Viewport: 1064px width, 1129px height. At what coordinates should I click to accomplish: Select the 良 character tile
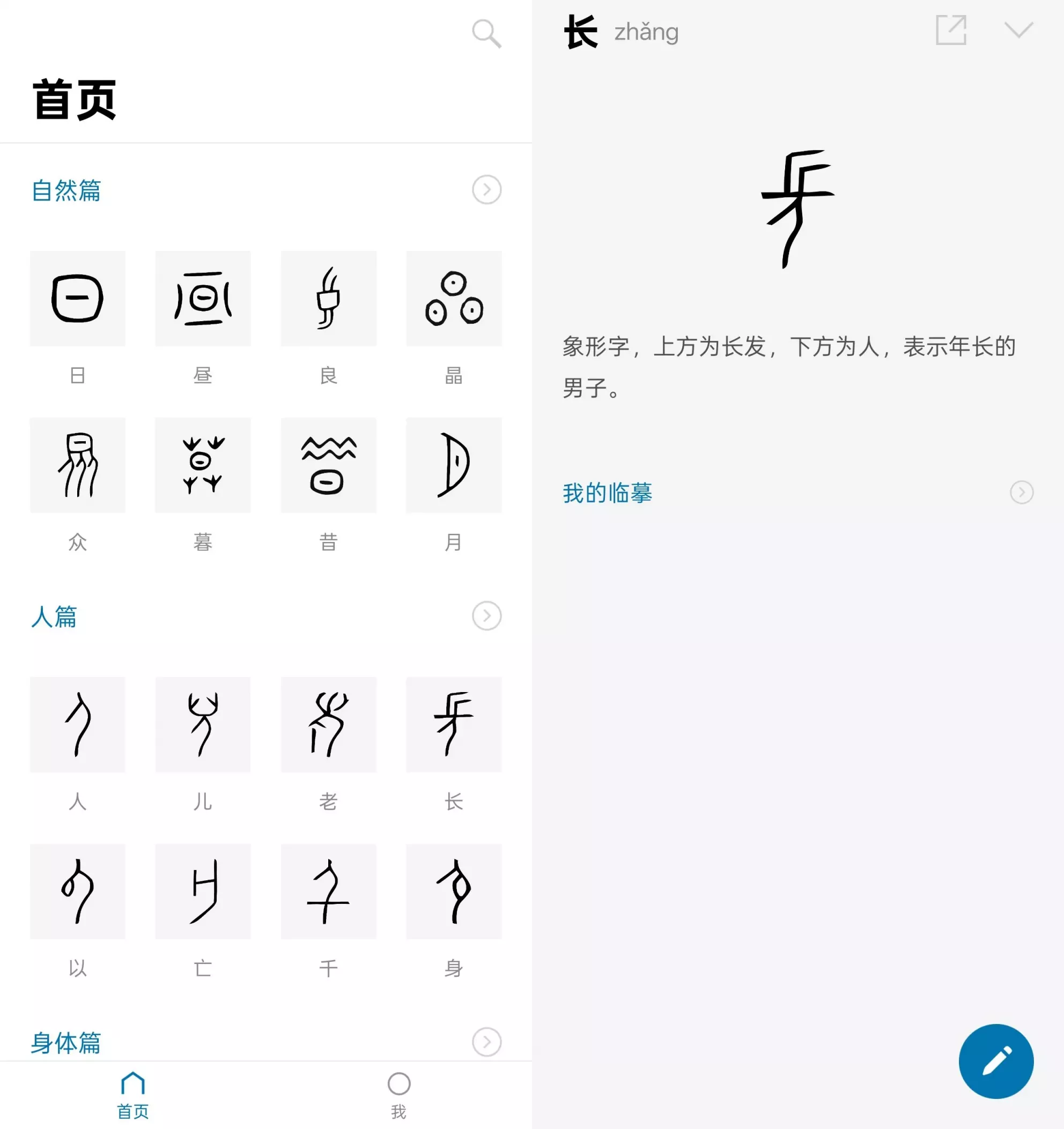click(328, 299)
